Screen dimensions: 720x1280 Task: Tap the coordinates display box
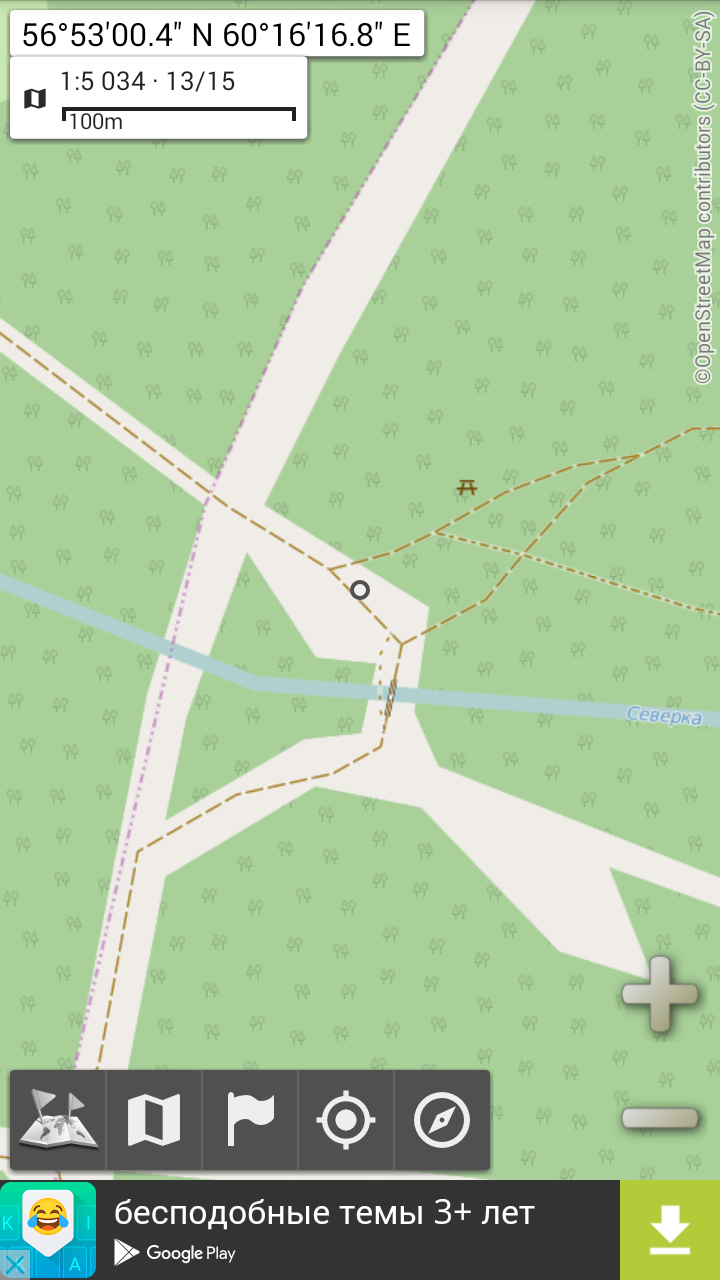pos(217,35)
